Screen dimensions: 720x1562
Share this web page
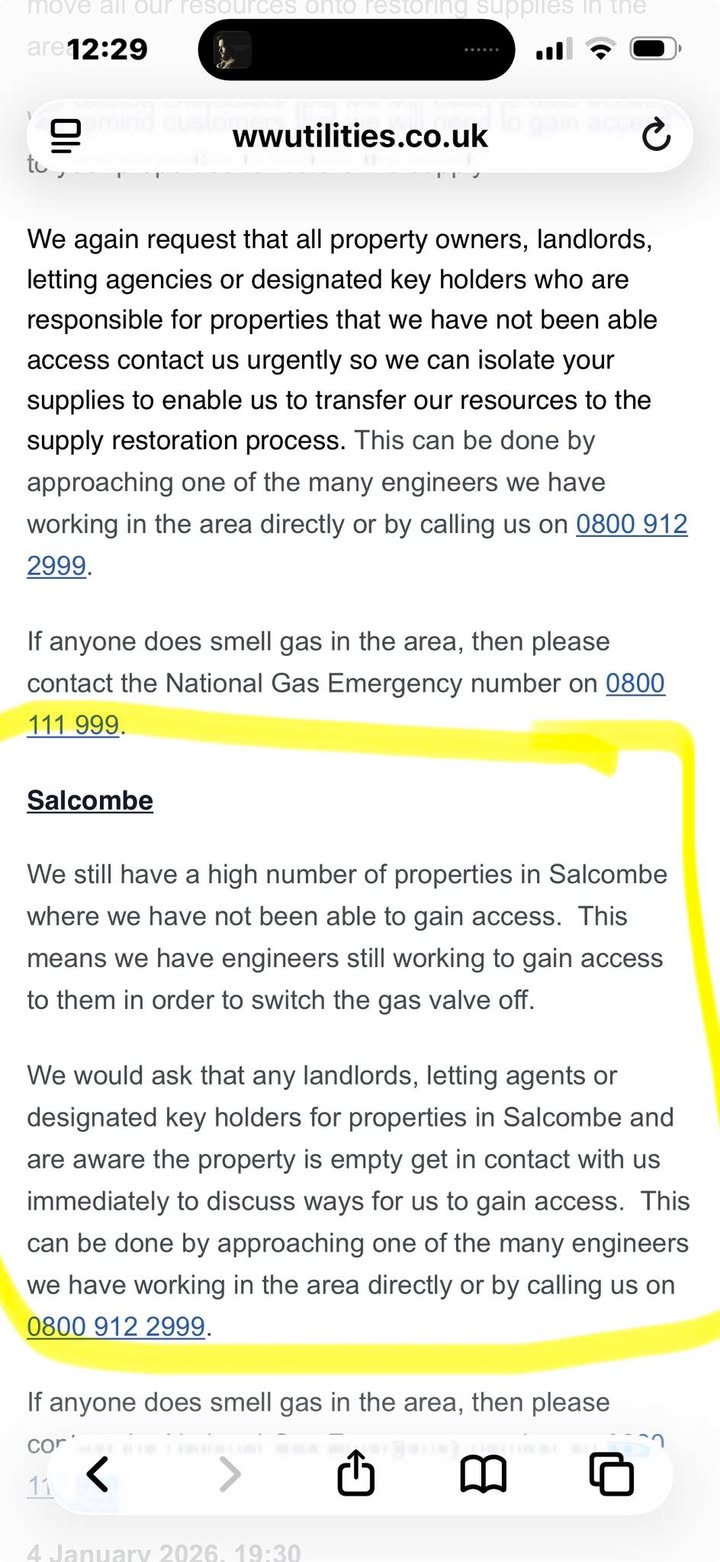(355, 1474)
